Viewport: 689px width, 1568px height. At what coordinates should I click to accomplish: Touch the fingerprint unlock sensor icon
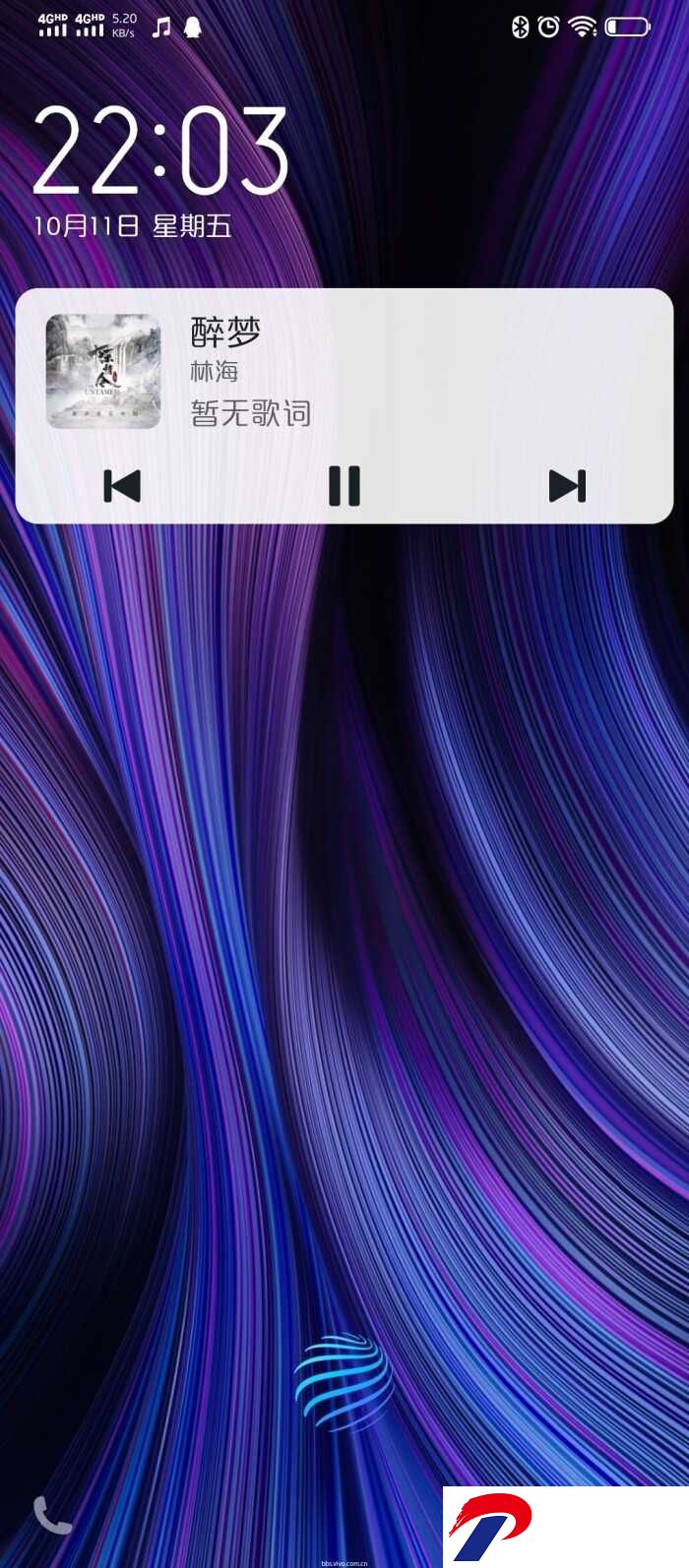(x=344, y=1381)
